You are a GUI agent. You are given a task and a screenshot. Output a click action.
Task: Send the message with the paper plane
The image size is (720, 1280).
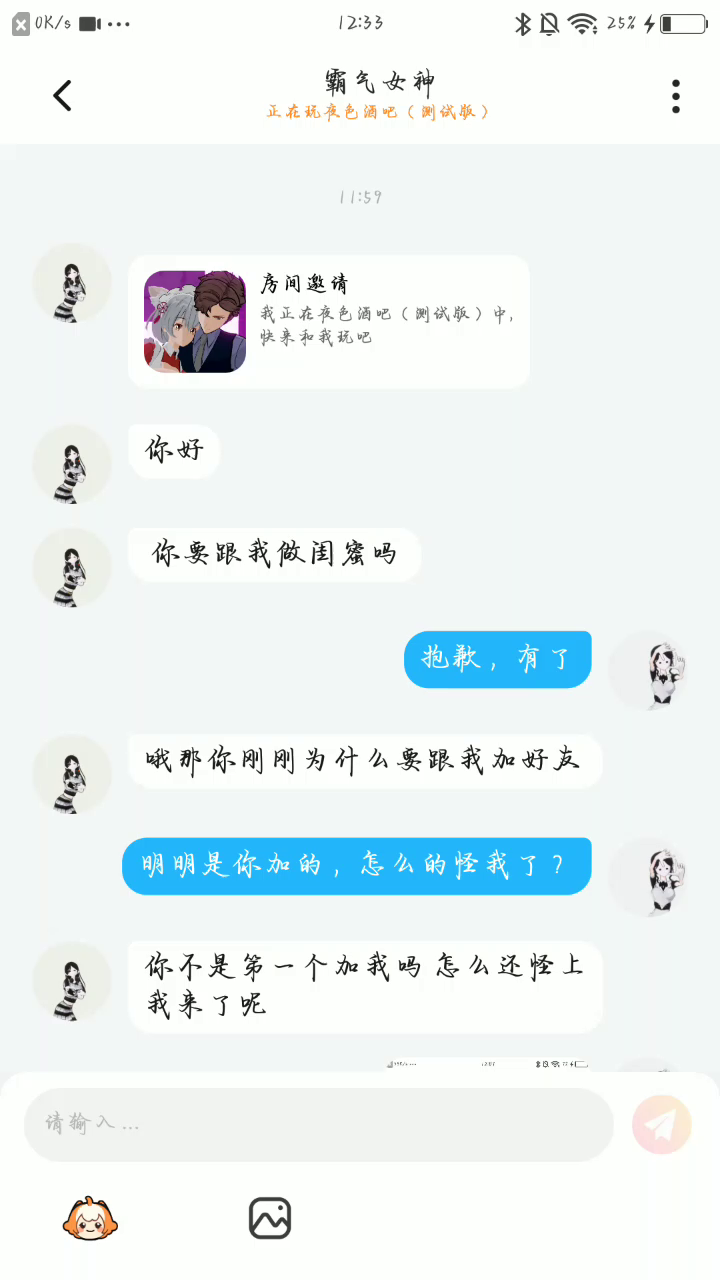click(x=661, y=1125)
